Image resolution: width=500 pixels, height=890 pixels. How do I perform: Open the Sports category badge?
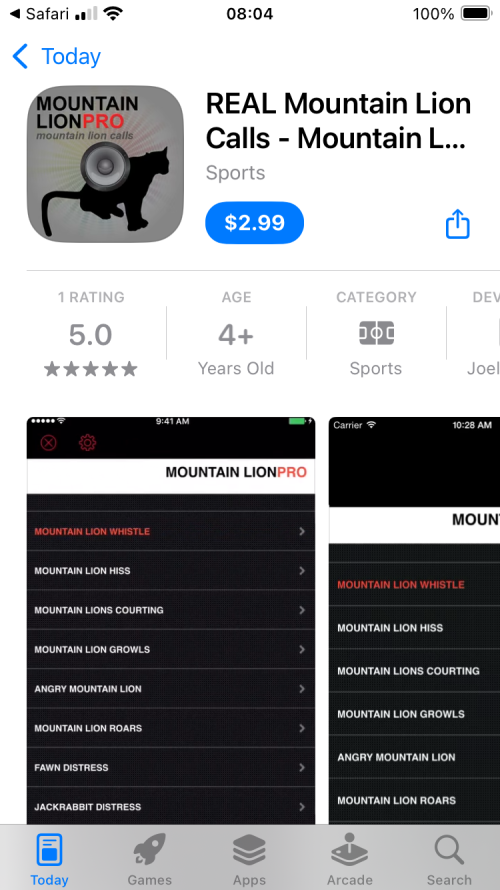coord(376,334)
